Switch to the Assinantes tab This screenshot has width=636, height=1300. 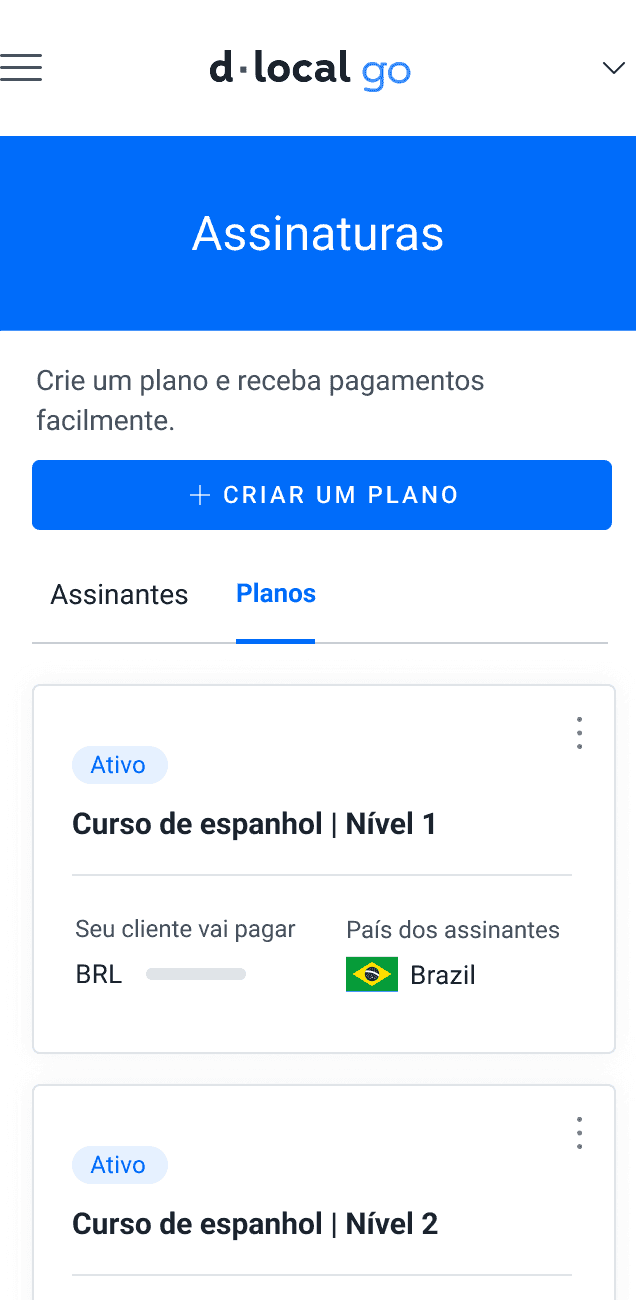pyautogui.click(x=119, y=595)
